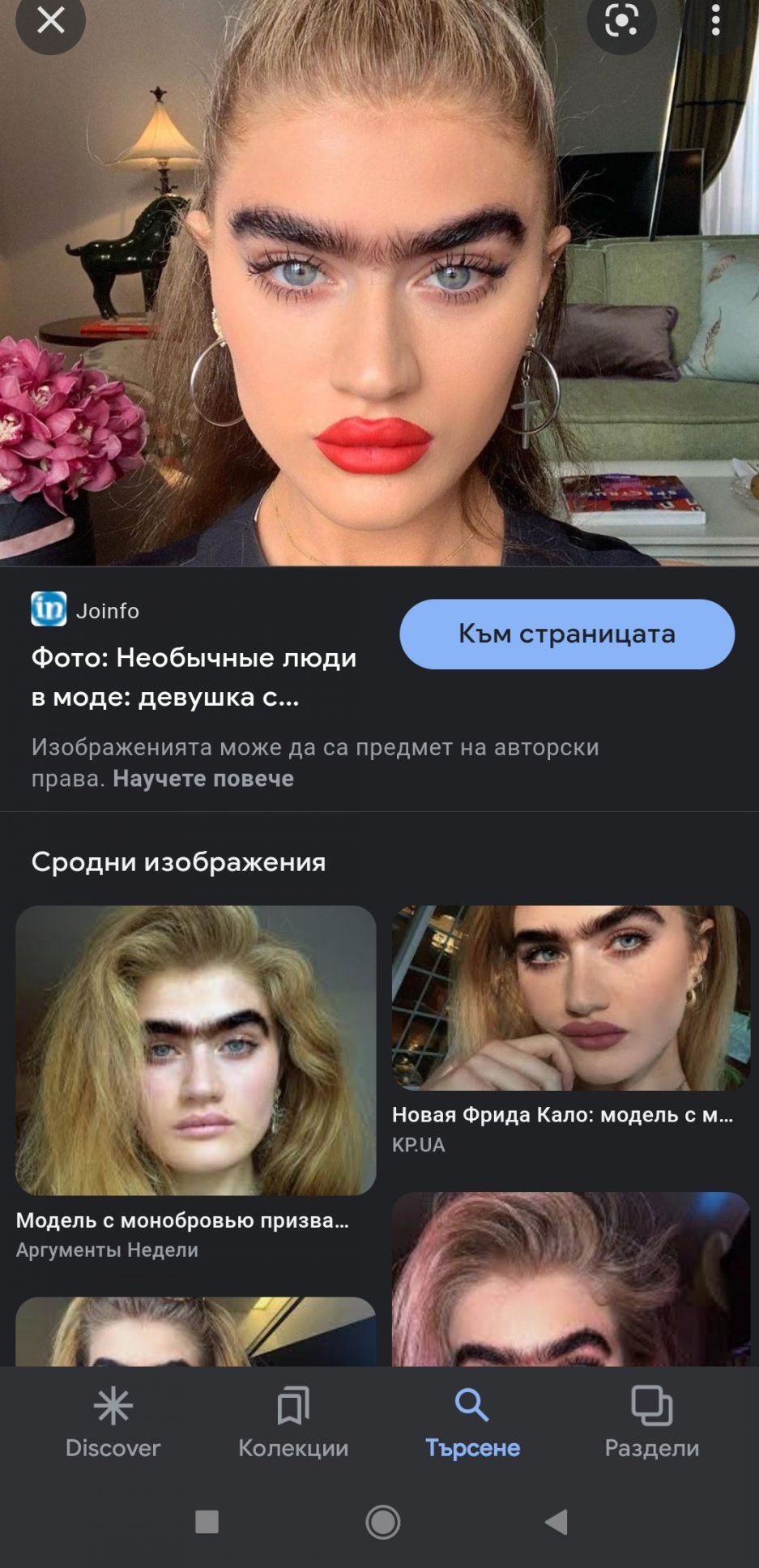
Task: Open Google Lens search for this image
Action: click(x=621, y=20)
